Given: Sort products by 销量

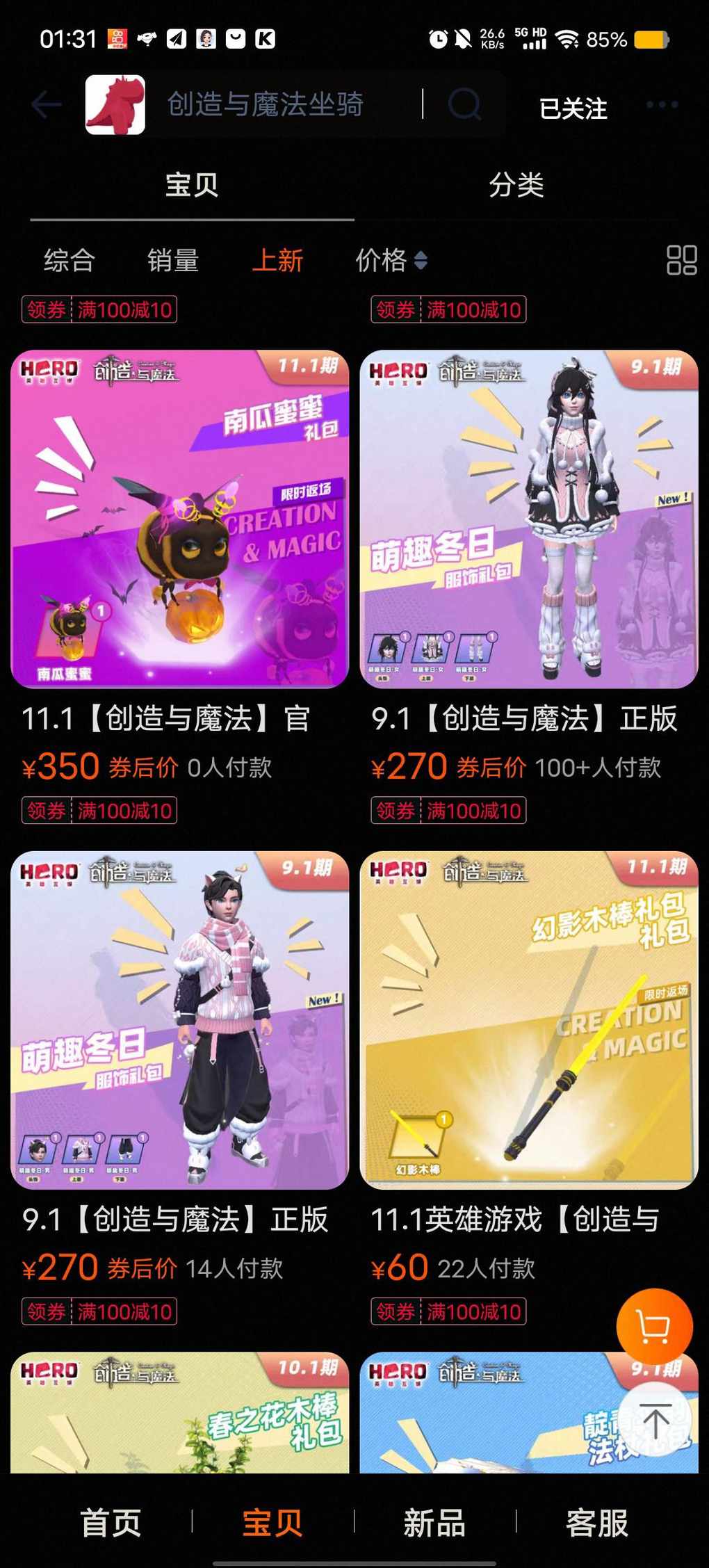Looking at the screenshot, I should point(172,260).
